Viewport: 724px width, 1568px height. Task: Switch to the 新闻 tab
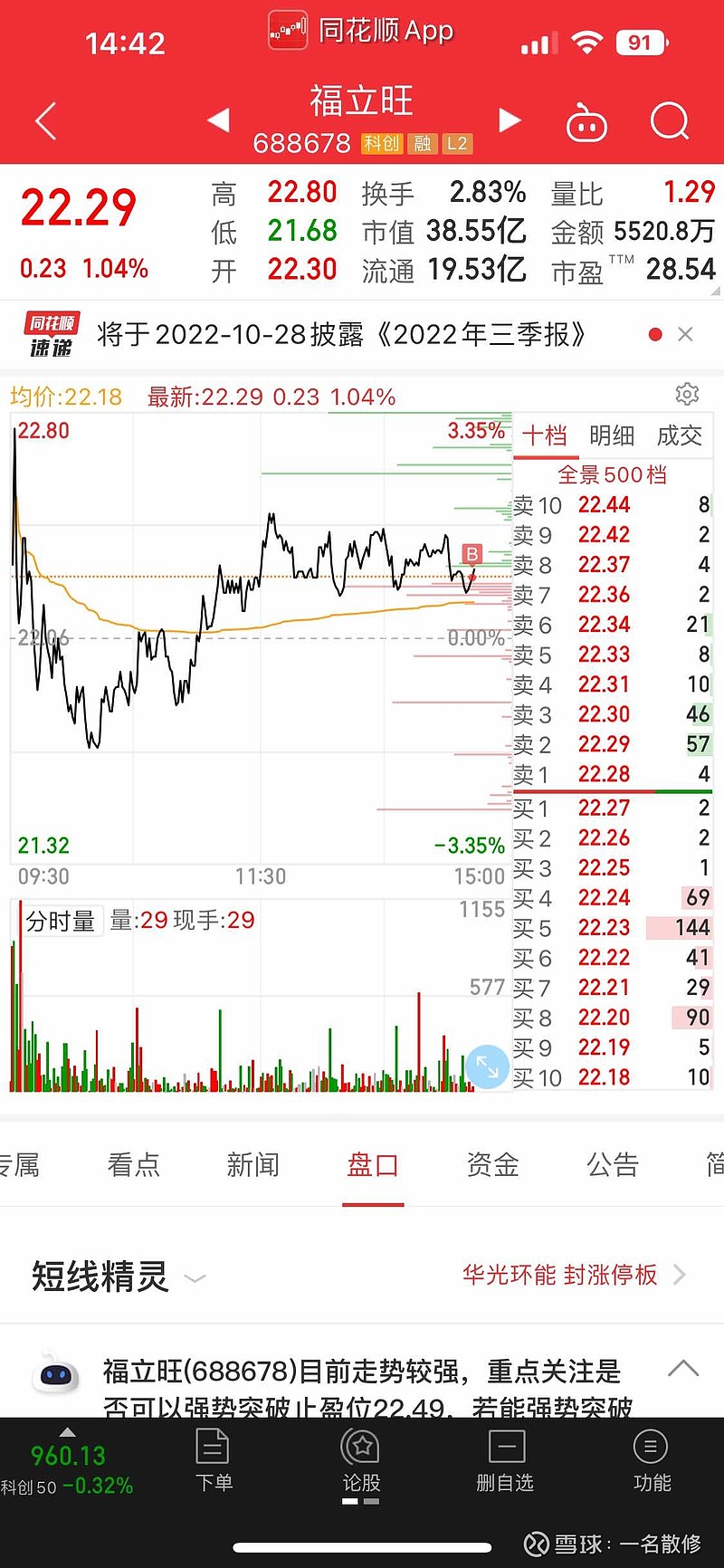tap(252, 1165)
